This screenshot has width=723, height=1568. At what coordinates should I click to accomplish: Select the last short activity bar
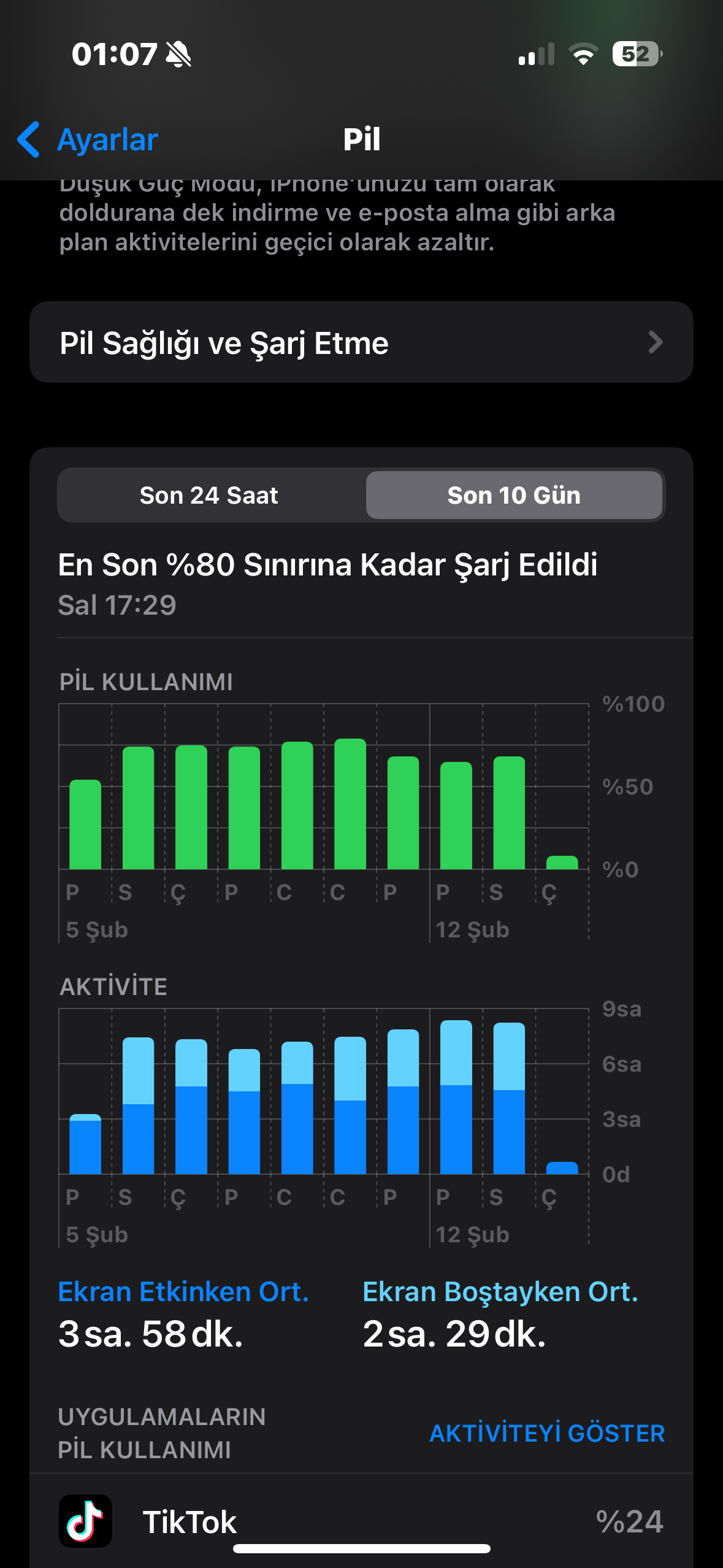point(562,1168)
